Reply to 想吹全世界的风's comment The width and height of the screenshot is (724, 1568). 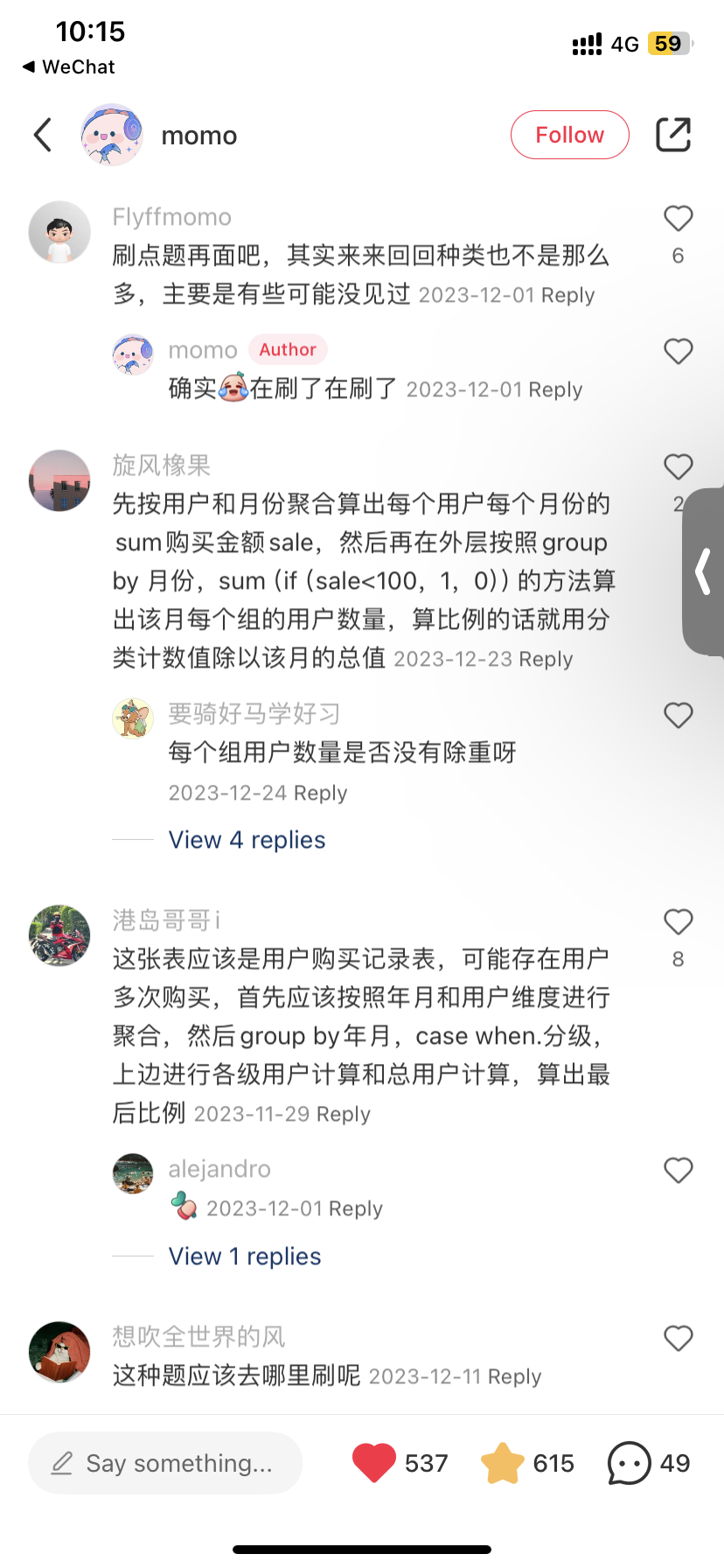[514, 1377]
